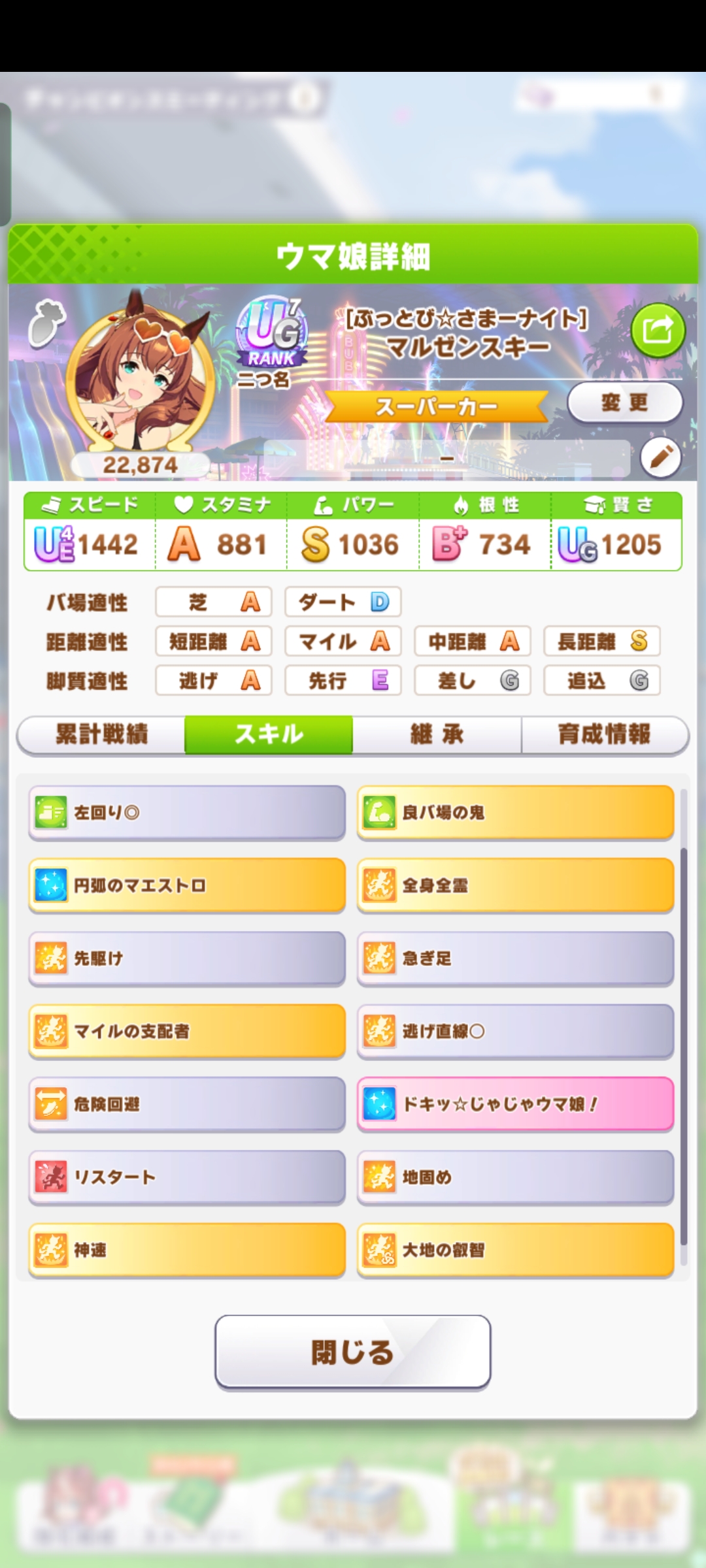Open skill 先駆け details
Screen dimensions: 706x1568
pos(187,958)
